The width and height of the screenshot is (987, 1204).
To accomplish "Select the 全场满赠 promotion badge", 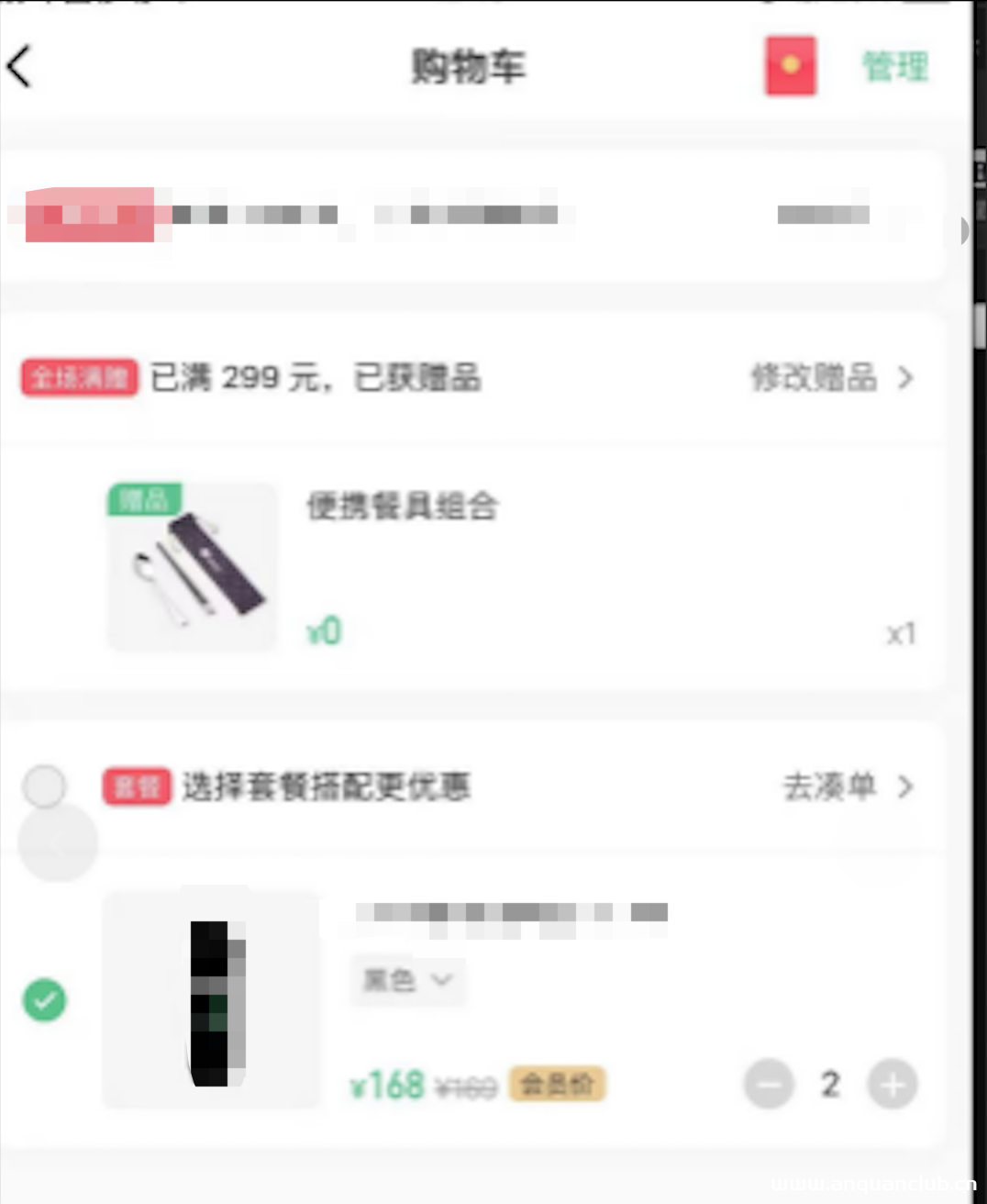I will (x=78, y=377).
